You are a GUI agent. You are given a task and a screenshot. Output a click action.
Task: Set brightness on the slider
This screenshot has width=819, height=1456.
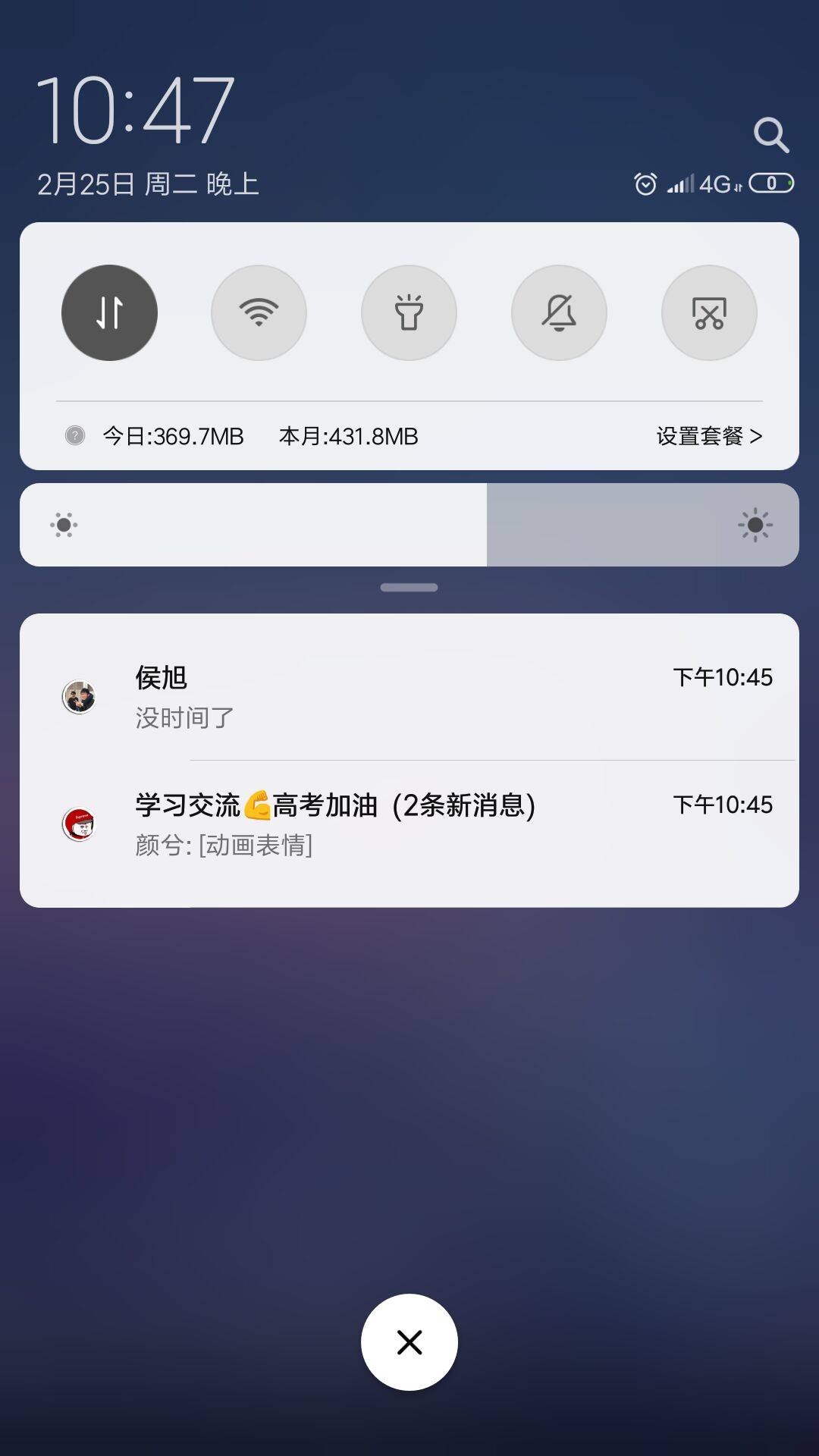(485, 525)
